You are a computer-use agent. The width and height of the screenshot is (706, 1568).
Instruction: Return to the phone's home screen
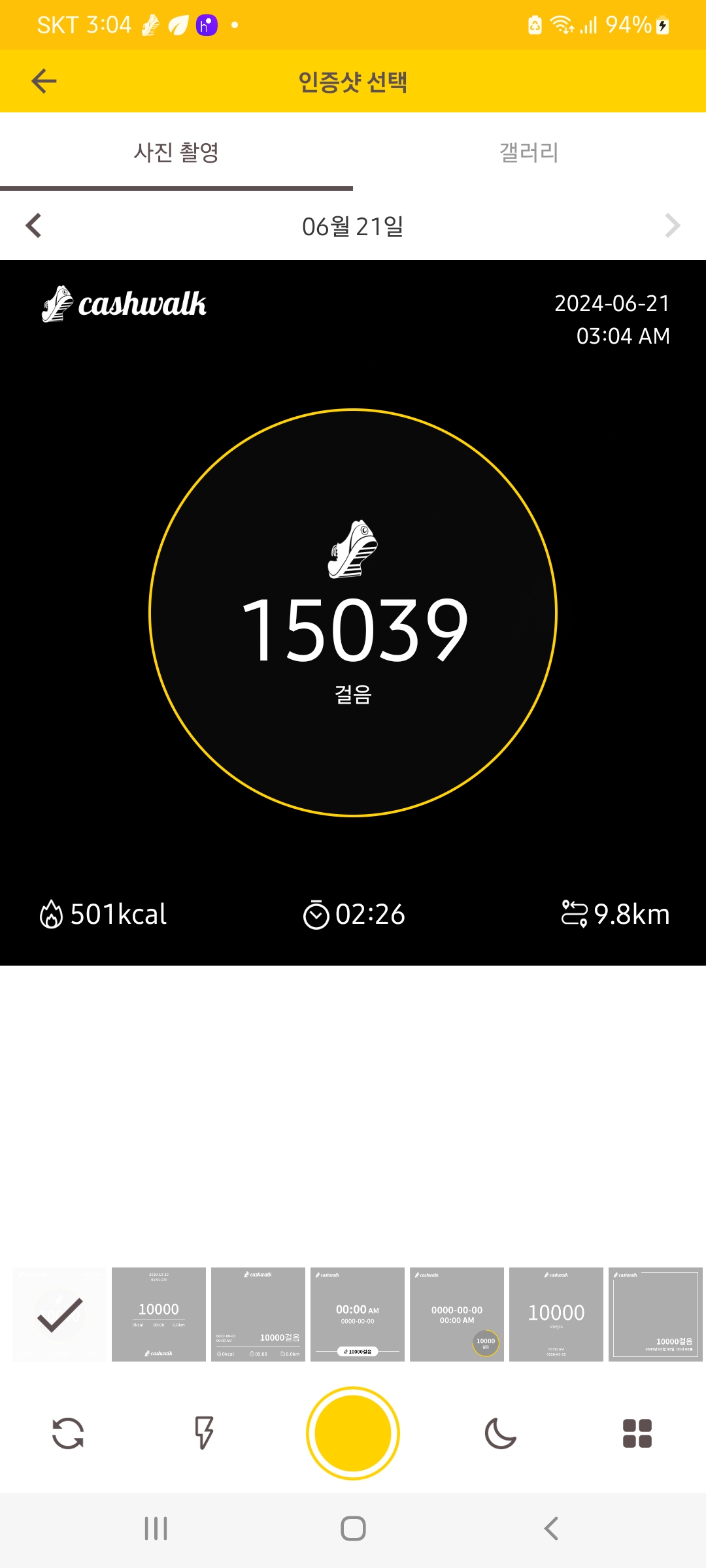353,1529
